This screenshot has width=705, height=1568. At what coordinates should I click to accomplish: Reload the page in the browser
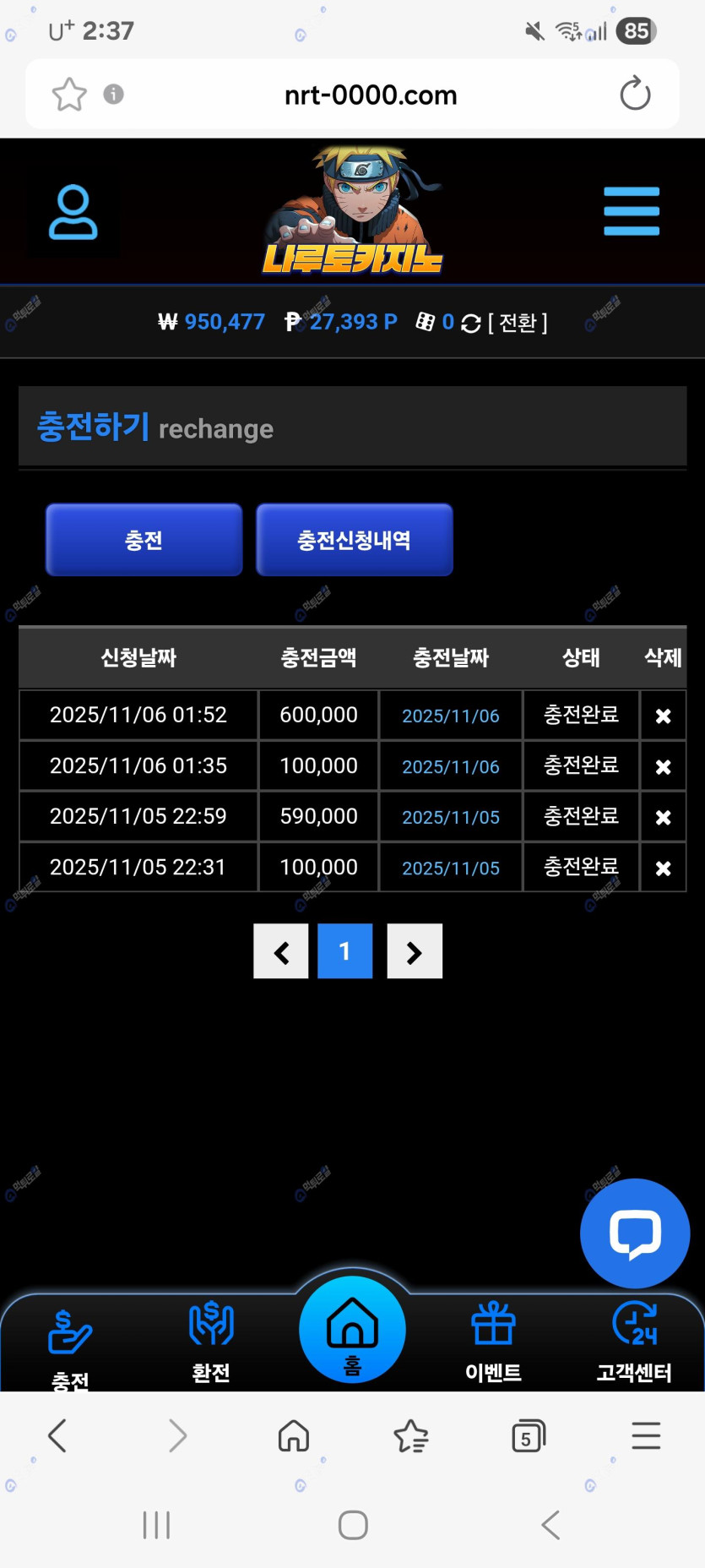[x=635, y=94]
